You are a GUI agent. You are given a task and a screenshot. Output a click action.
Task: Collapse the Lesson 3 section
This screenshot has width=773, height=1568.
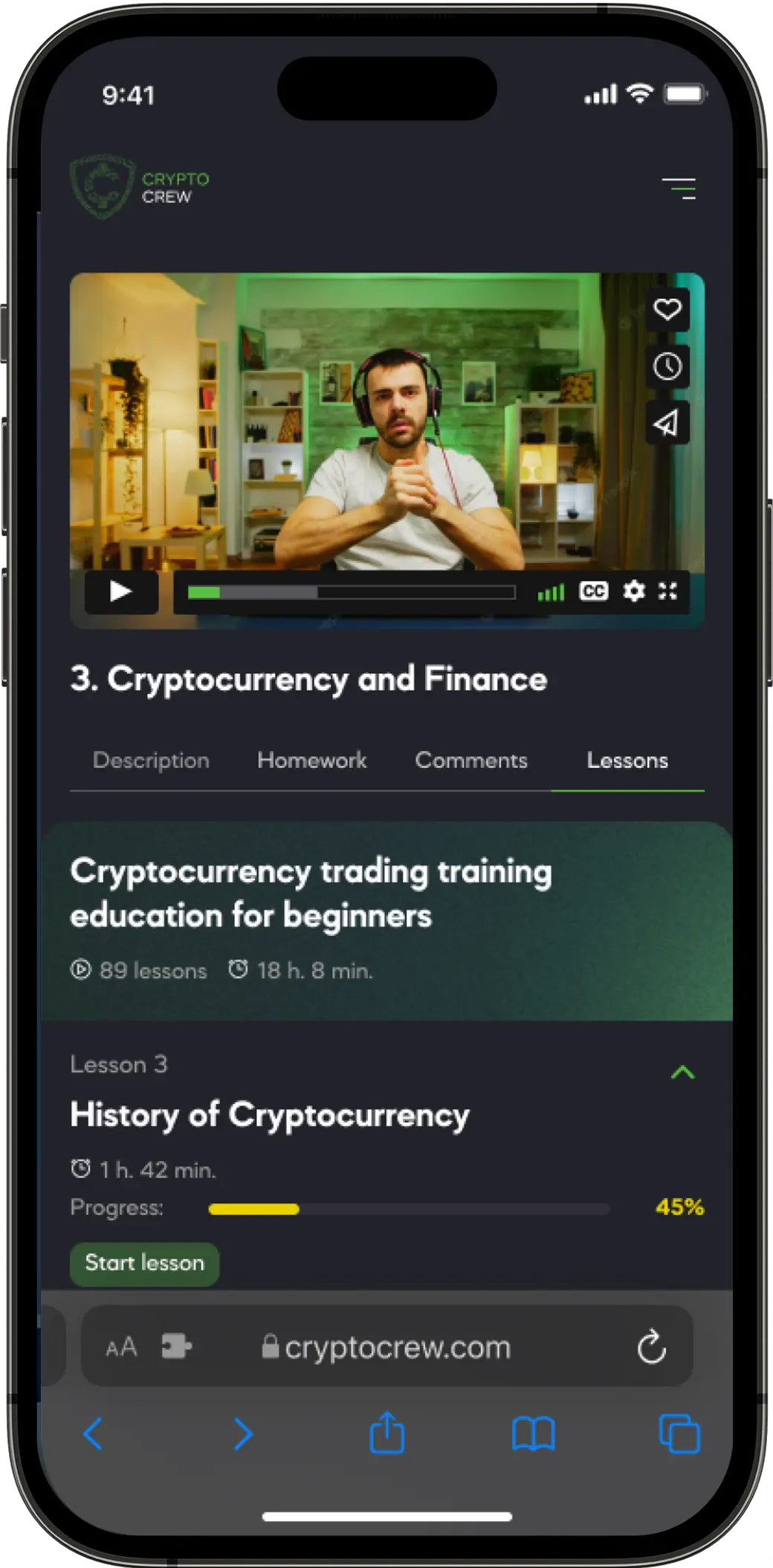tap(682, 1072)
